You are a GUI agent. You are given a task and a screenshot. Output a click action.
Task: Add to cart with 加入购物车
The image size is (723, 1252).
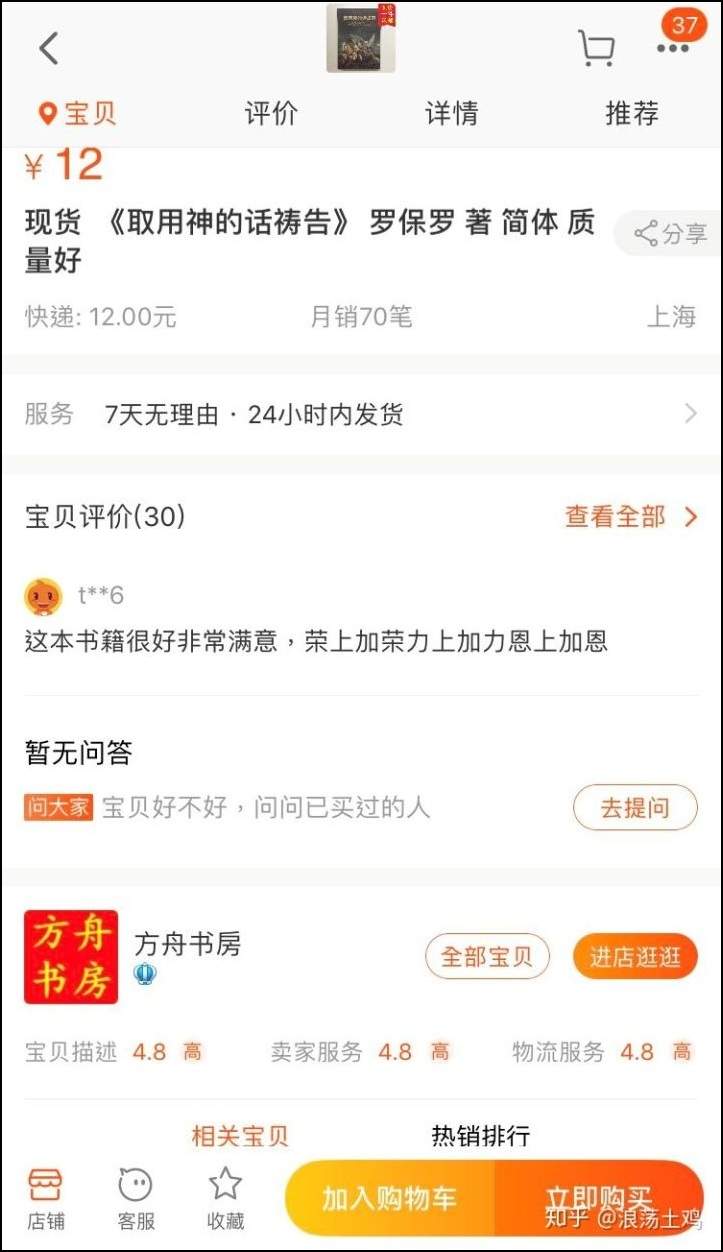[390, 1198]
